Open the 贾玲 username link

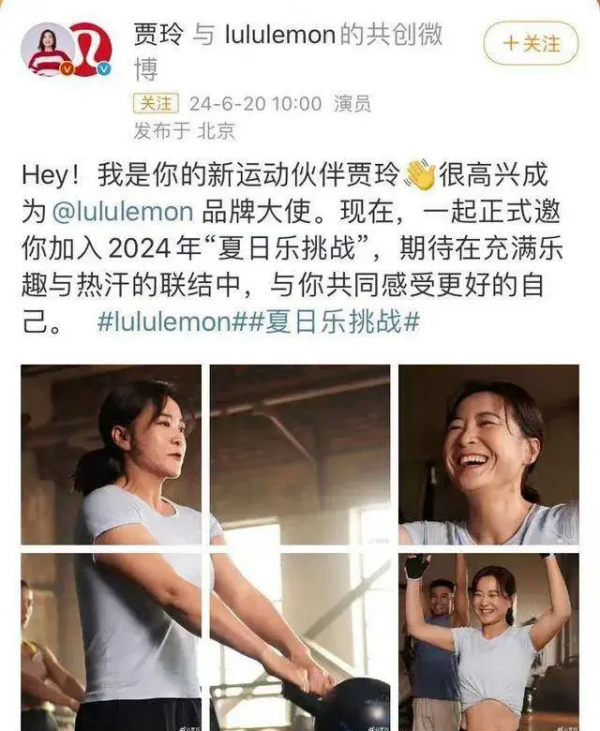[157, 35]
